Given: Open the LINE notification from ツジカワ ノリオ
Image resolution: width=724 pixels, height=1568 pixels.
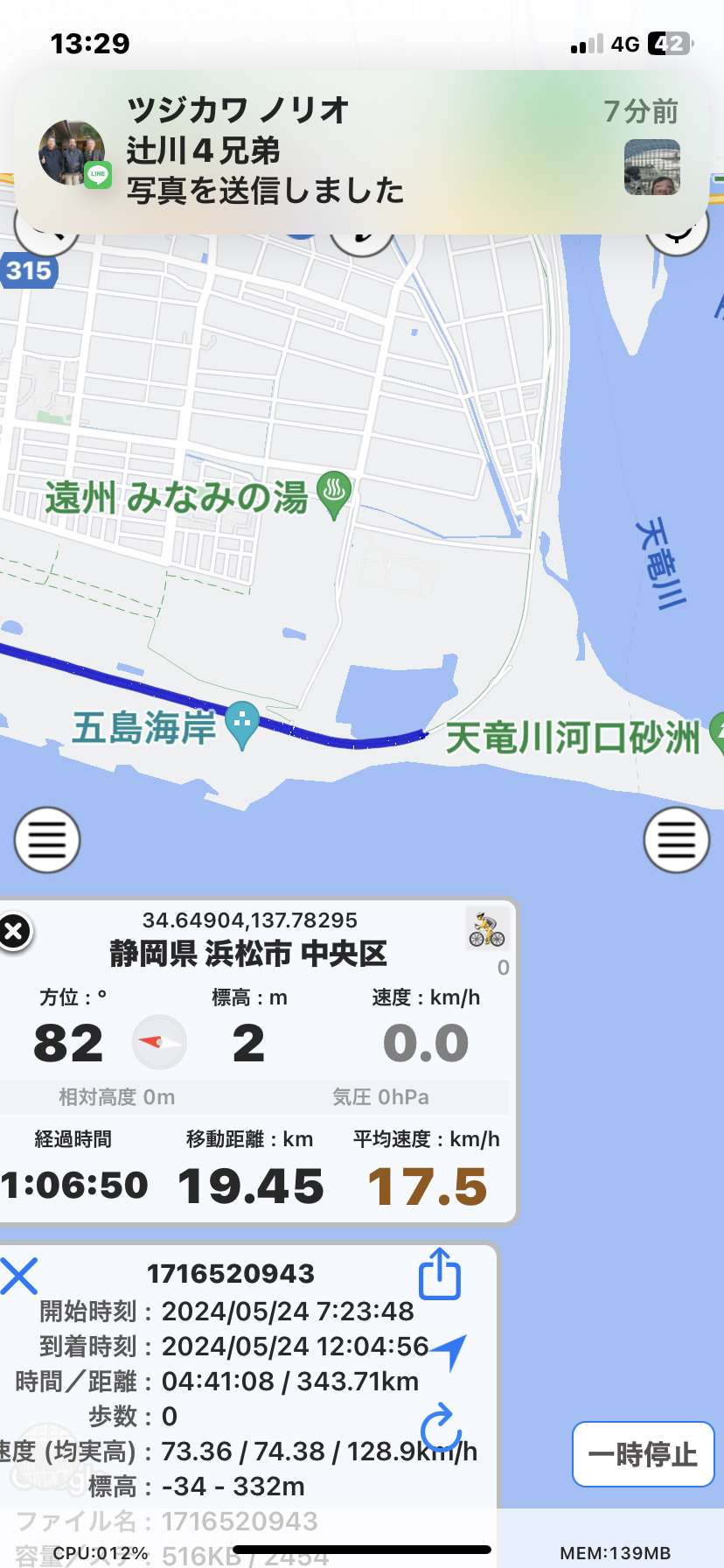Looking at the screenshot, I should coord(362,152).
